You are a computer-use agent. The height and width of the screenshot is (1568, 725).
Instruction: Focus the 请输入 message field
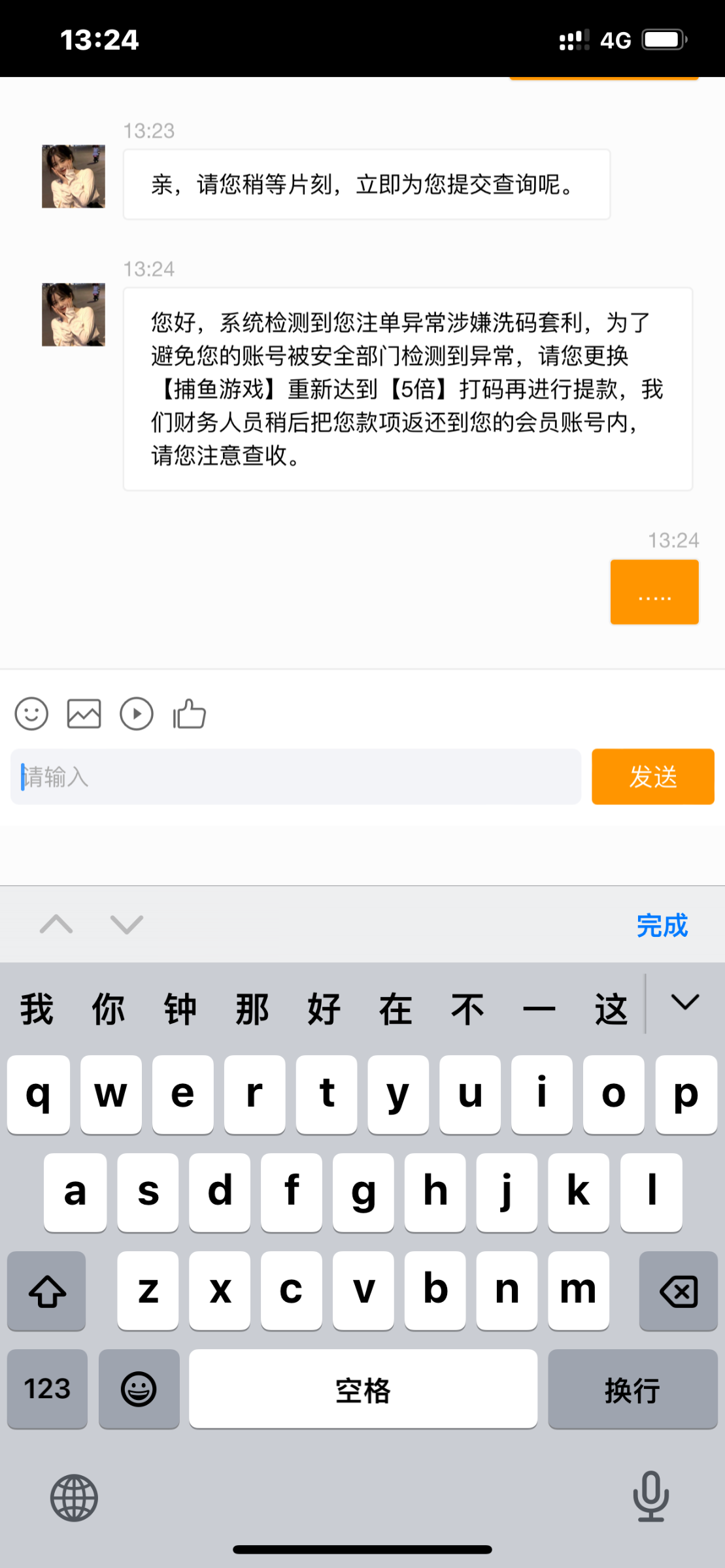295,777
